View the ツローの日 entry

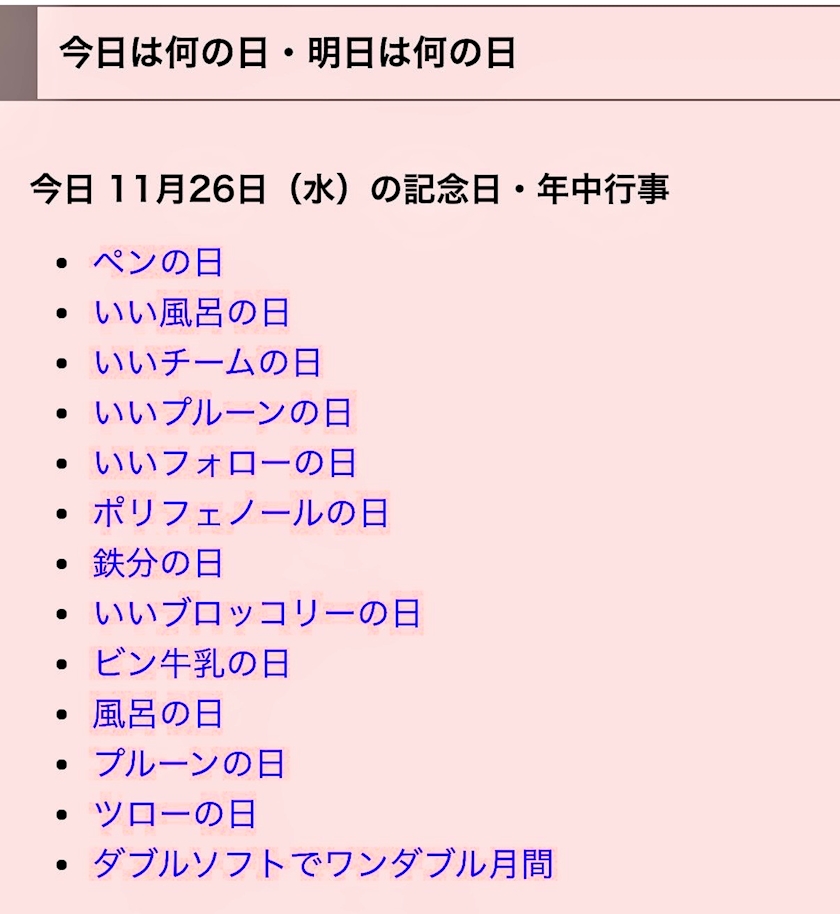(174, 814)
